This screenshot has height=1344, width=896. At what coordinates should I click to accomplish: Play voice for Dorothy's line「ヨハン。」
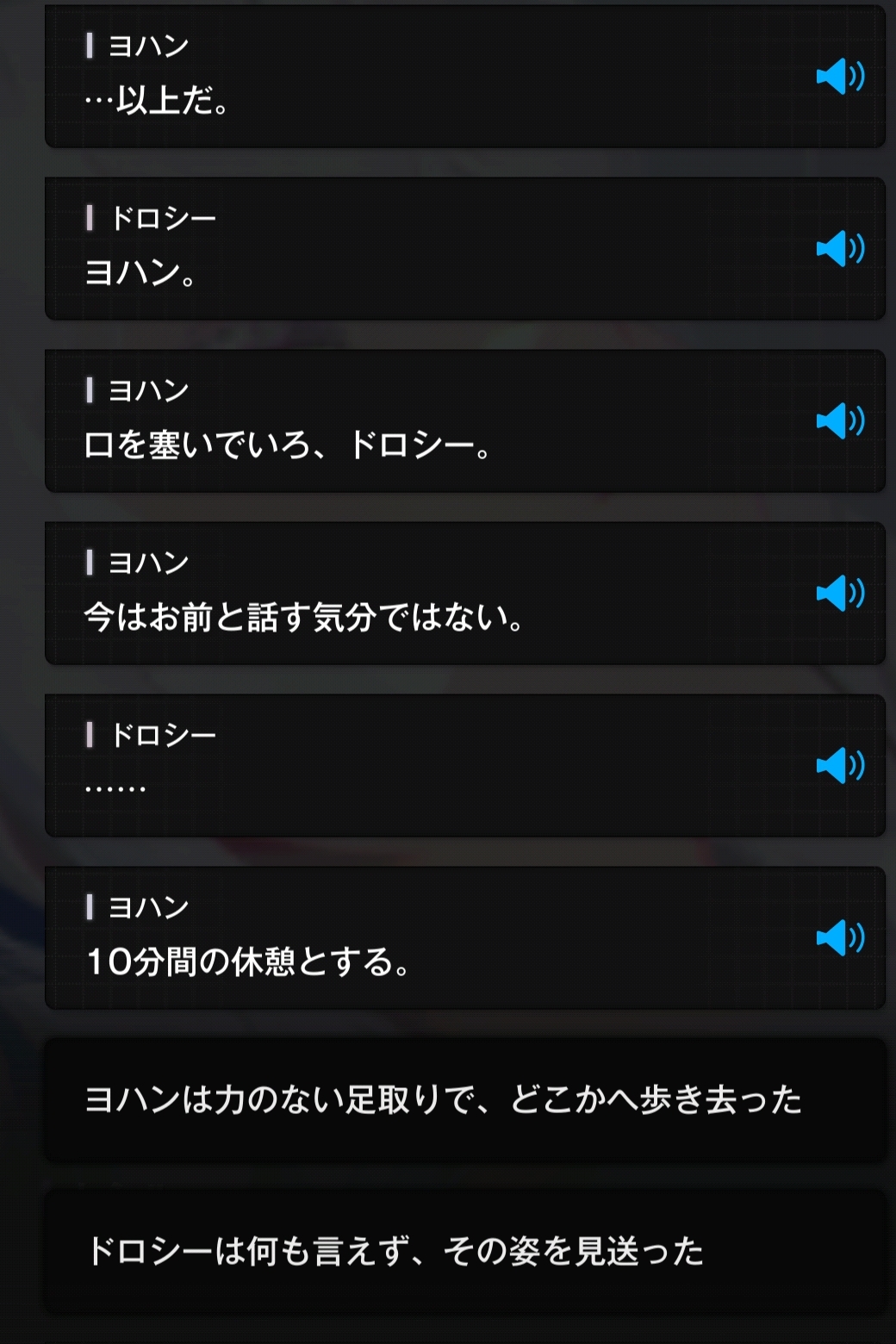[x=840, y=249]
